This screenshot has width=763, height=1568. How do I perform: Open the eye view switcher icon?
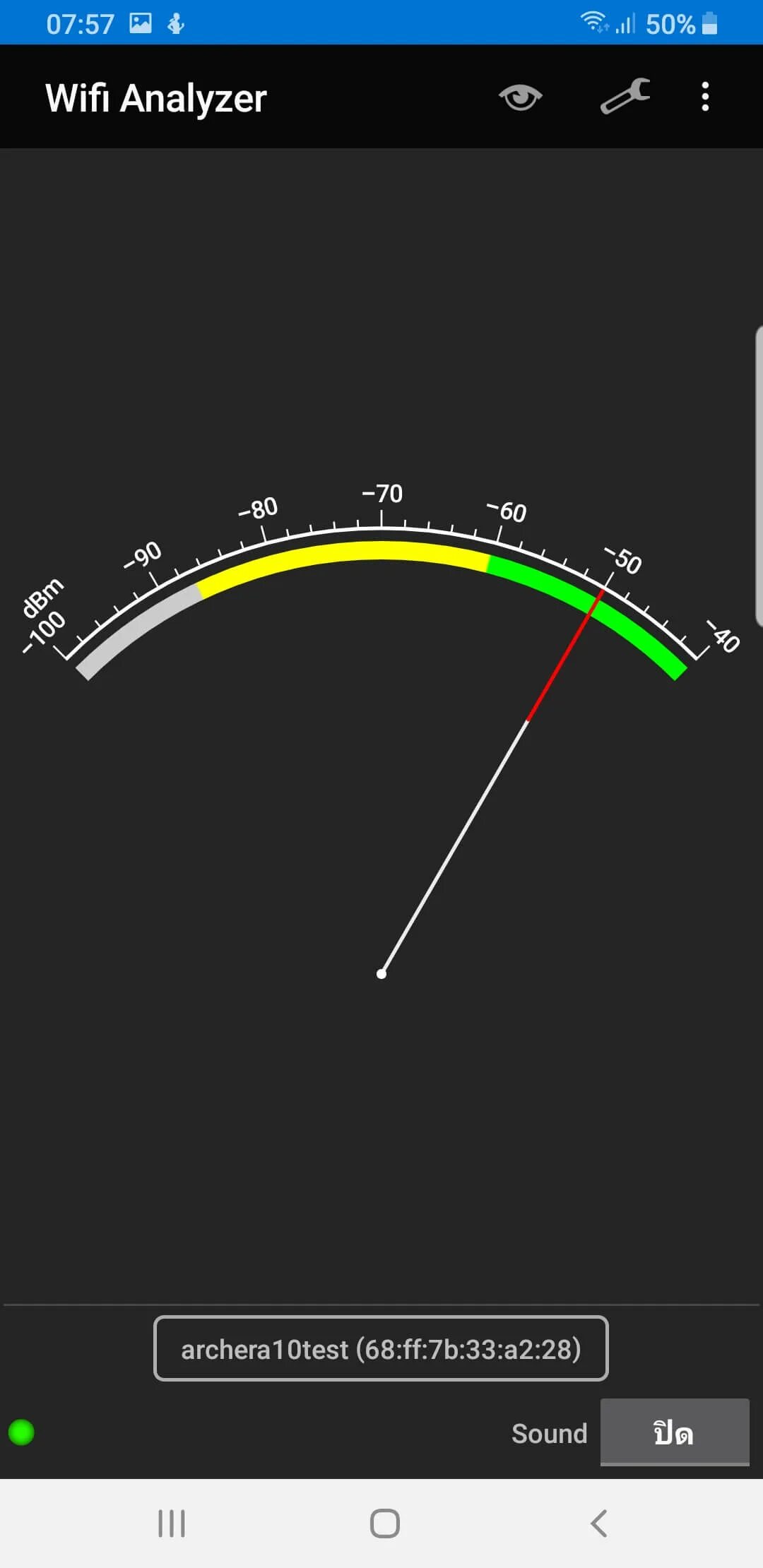point(520,97)
